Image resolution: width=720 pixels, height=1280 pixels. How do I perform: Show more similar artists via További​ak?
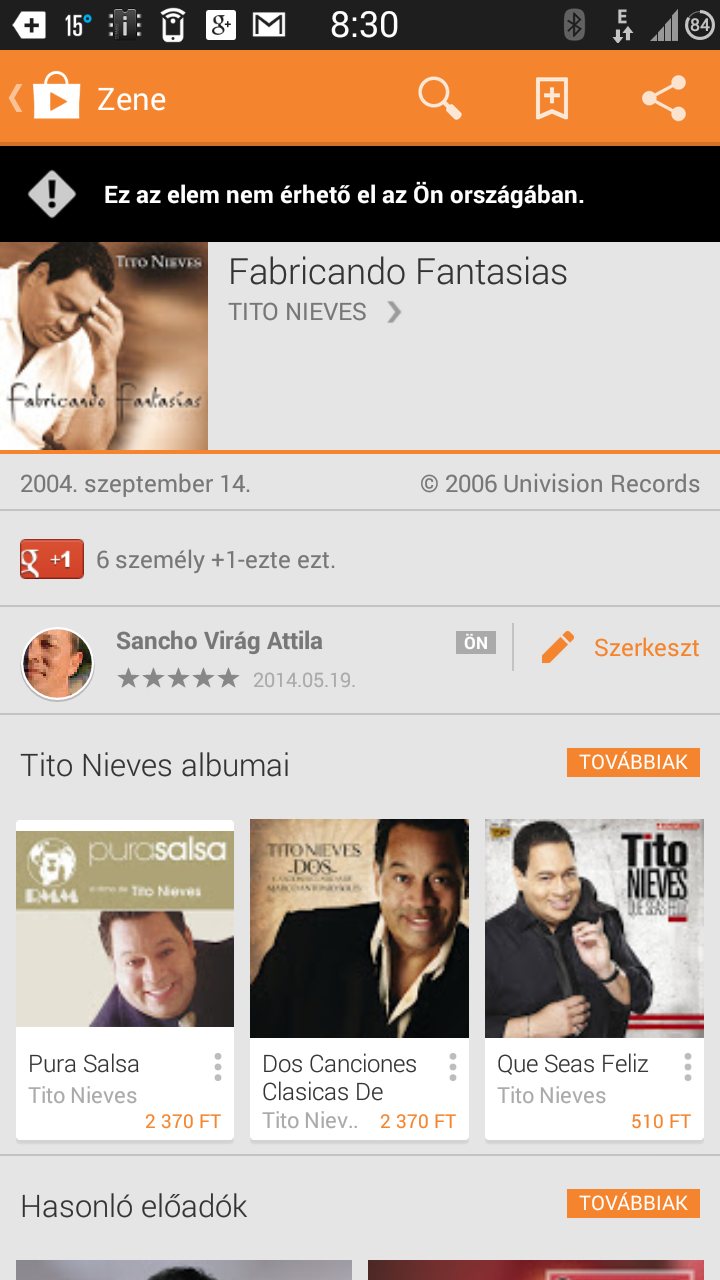(x=633, y=1203)
